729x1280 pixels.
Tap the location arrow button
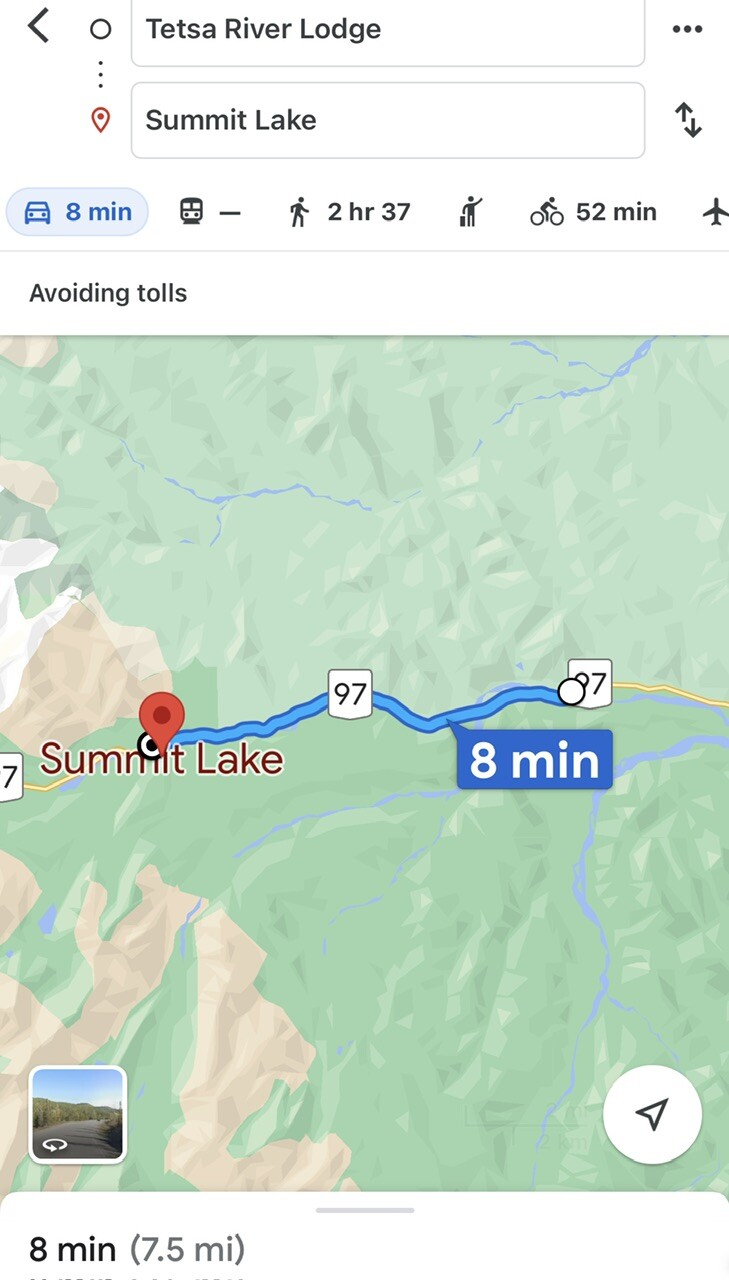coord(652,1113)
